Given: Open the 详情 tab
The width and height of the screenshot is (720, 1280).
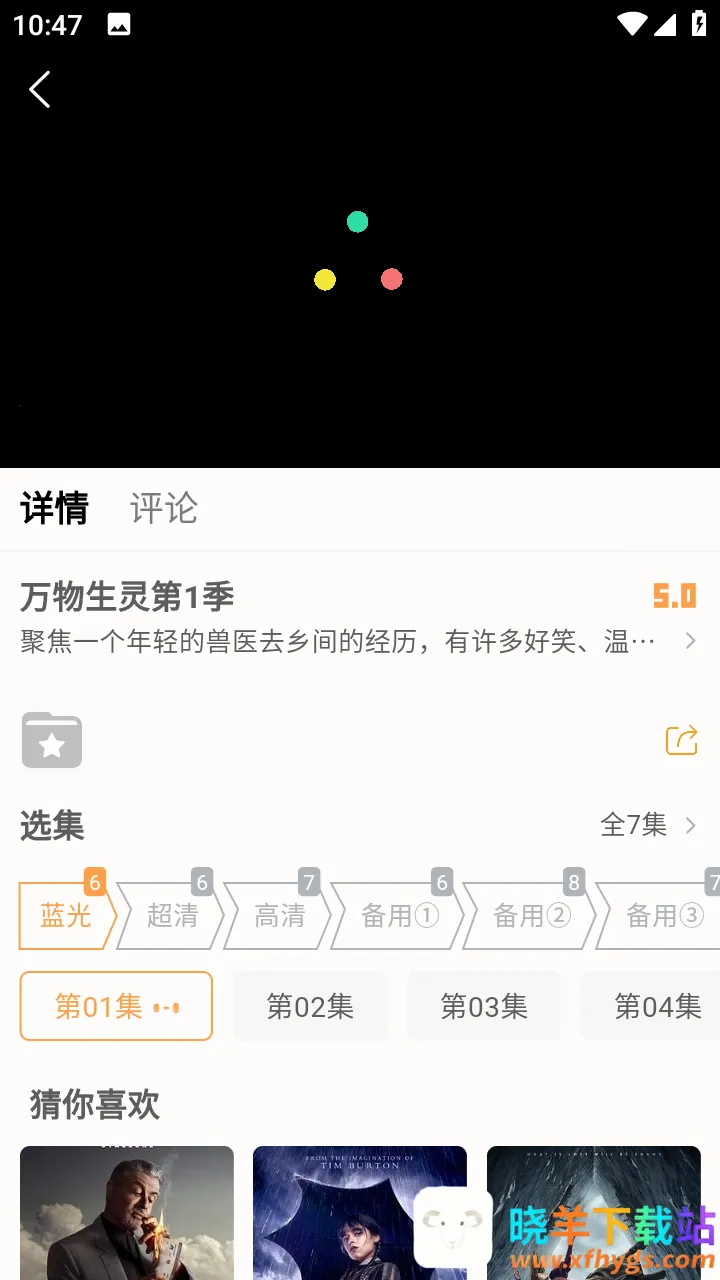Looking at the screenshot, I should click(54, 508).
